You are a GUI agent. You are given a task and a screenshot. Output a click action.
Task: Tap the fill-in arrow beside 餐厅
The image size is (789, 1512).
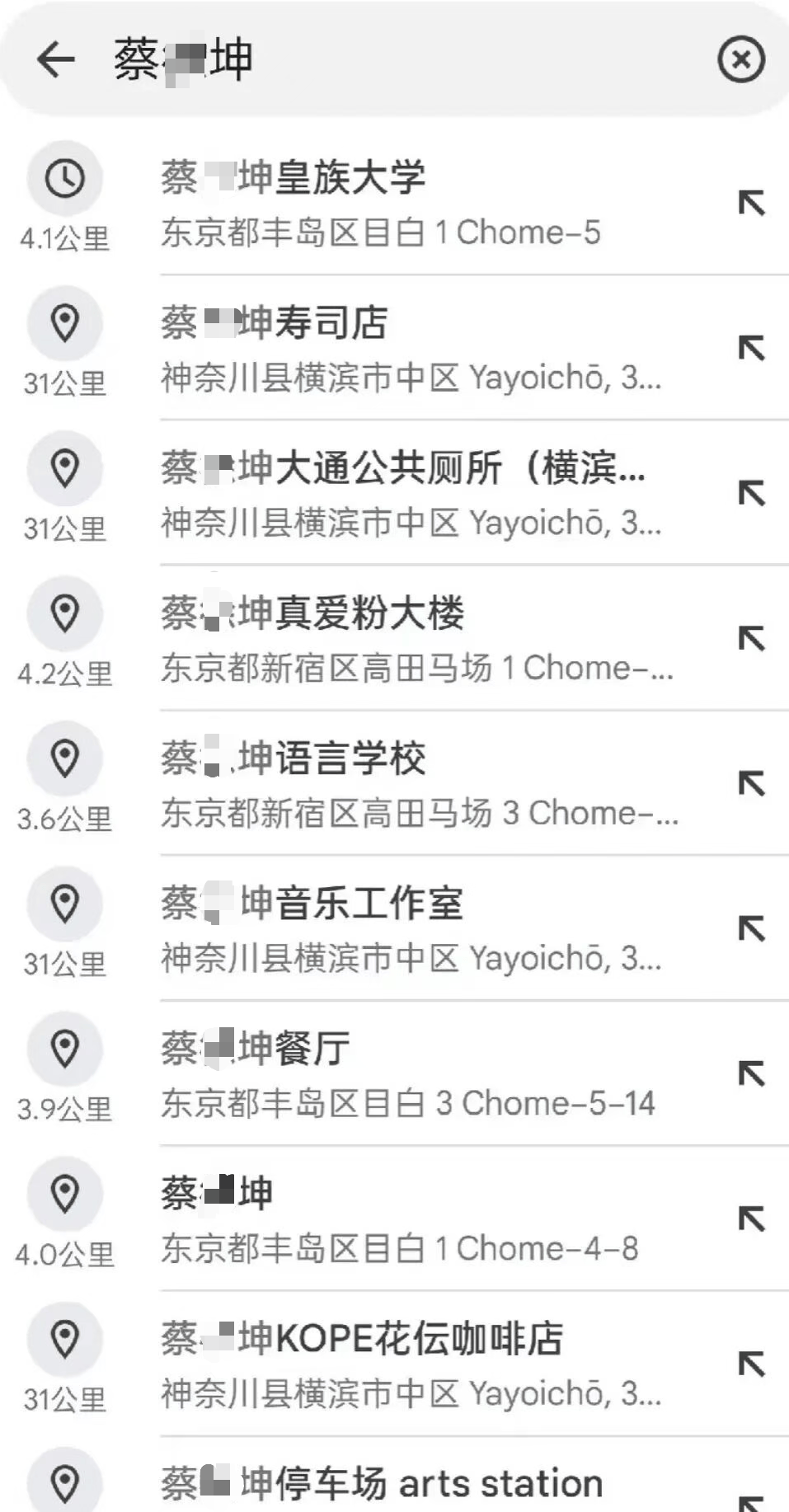tap(751, 1073)
